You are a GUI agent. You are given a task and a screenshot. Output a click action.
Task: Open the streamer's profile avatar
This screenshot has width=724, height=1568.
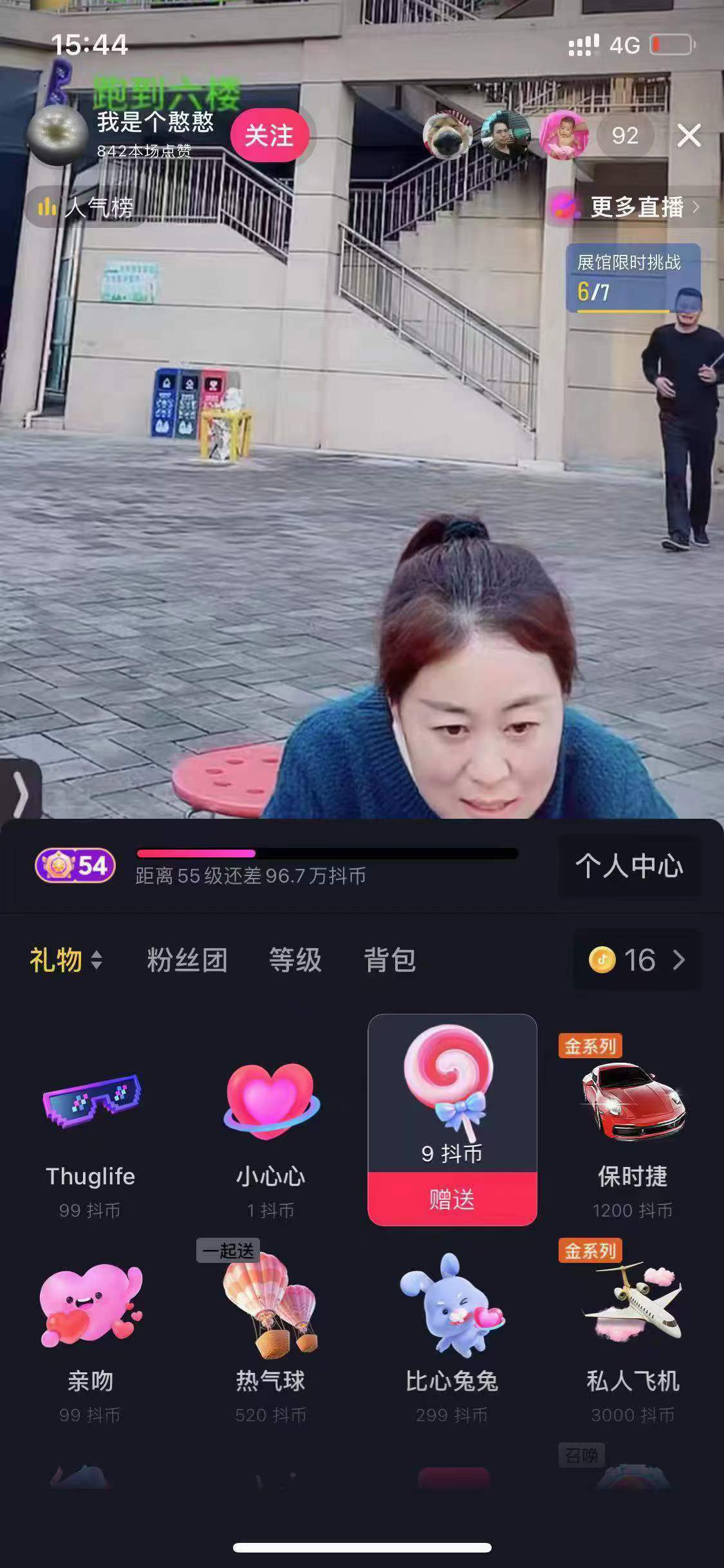pos(58,136)
